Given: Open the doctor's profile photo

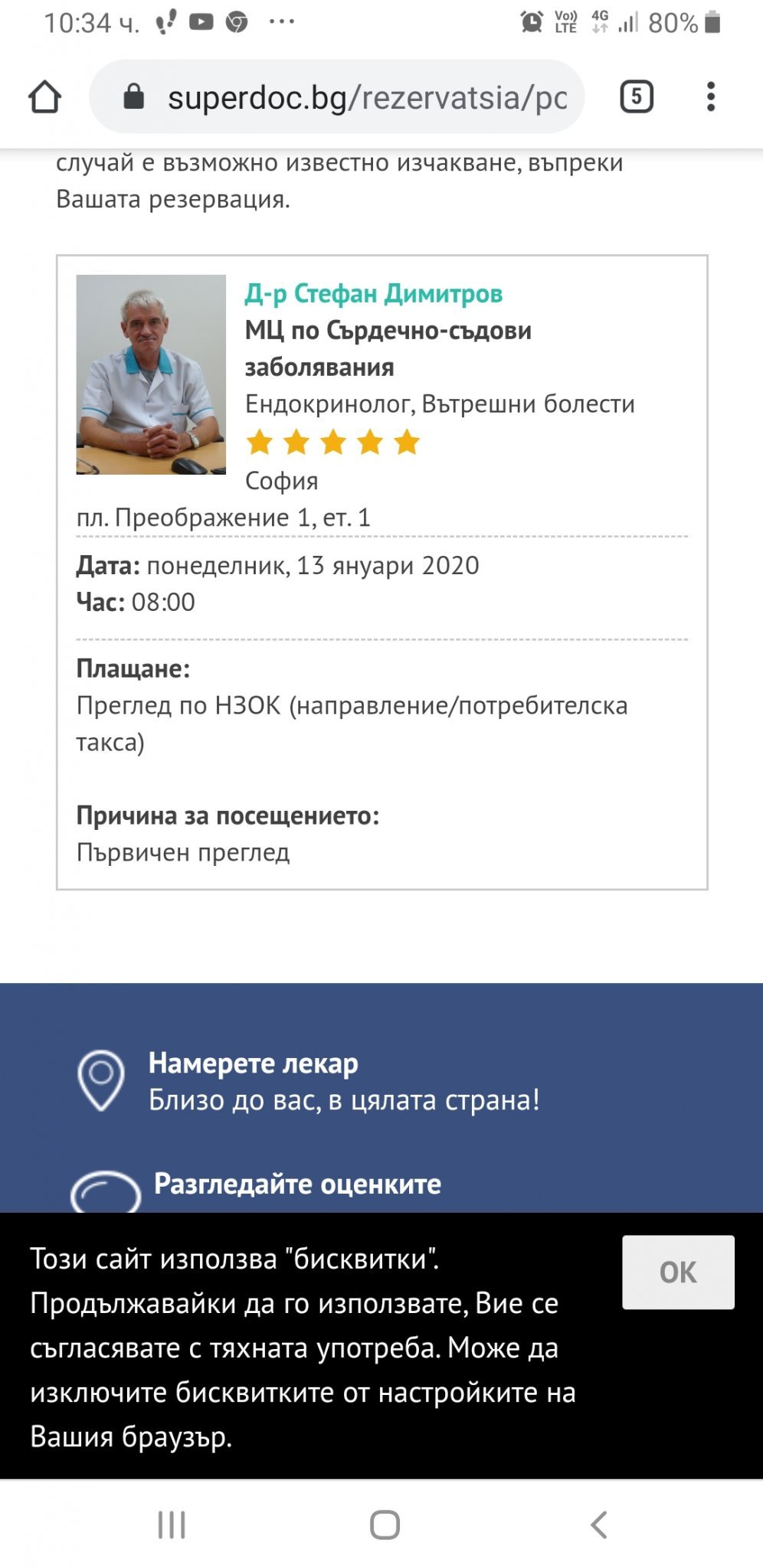Looking at the screenshot, I should click(151, 374).
